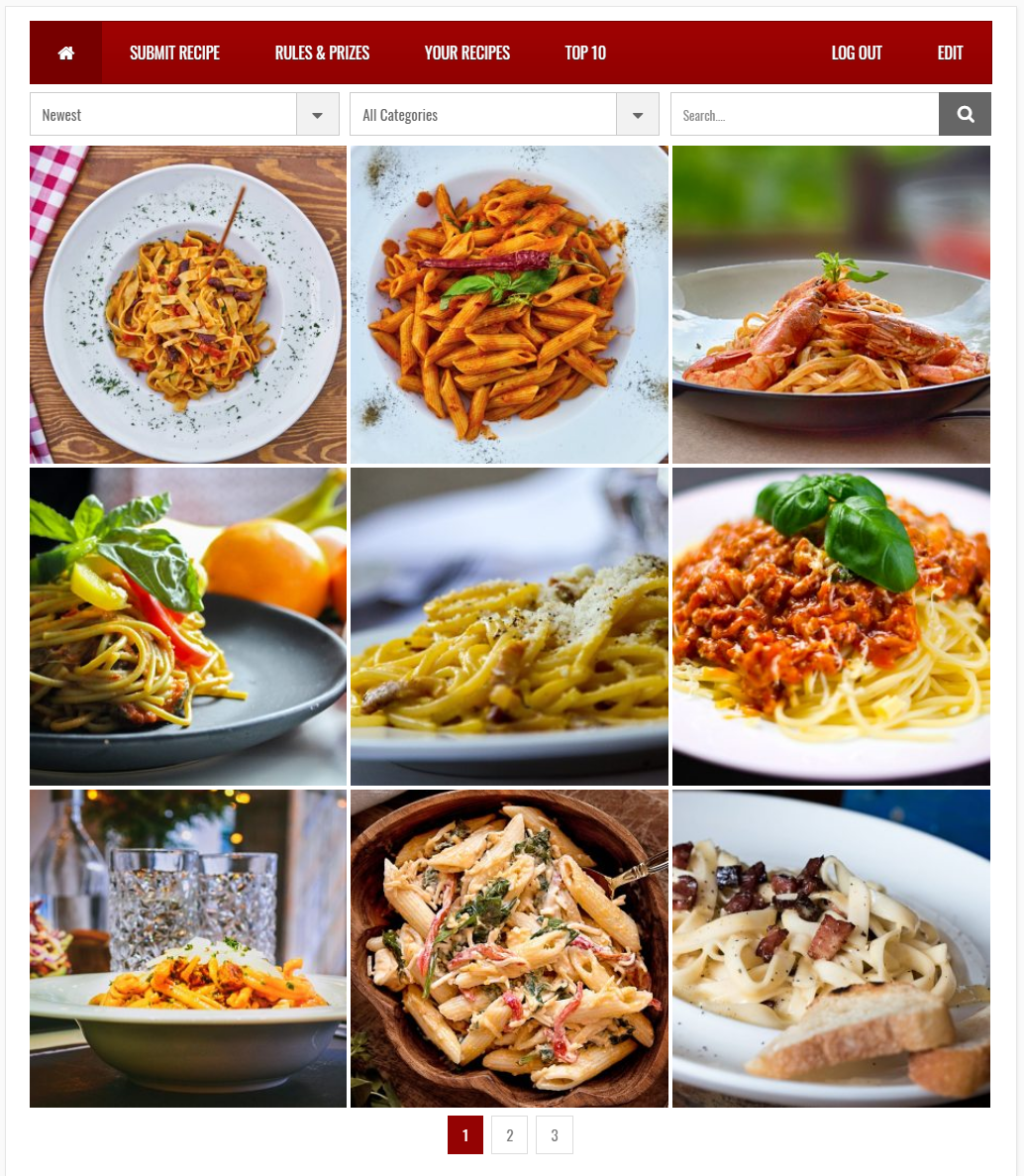1024x1176 pixels.
Task: View the Top 10 recipes
Action: [585, 53]
